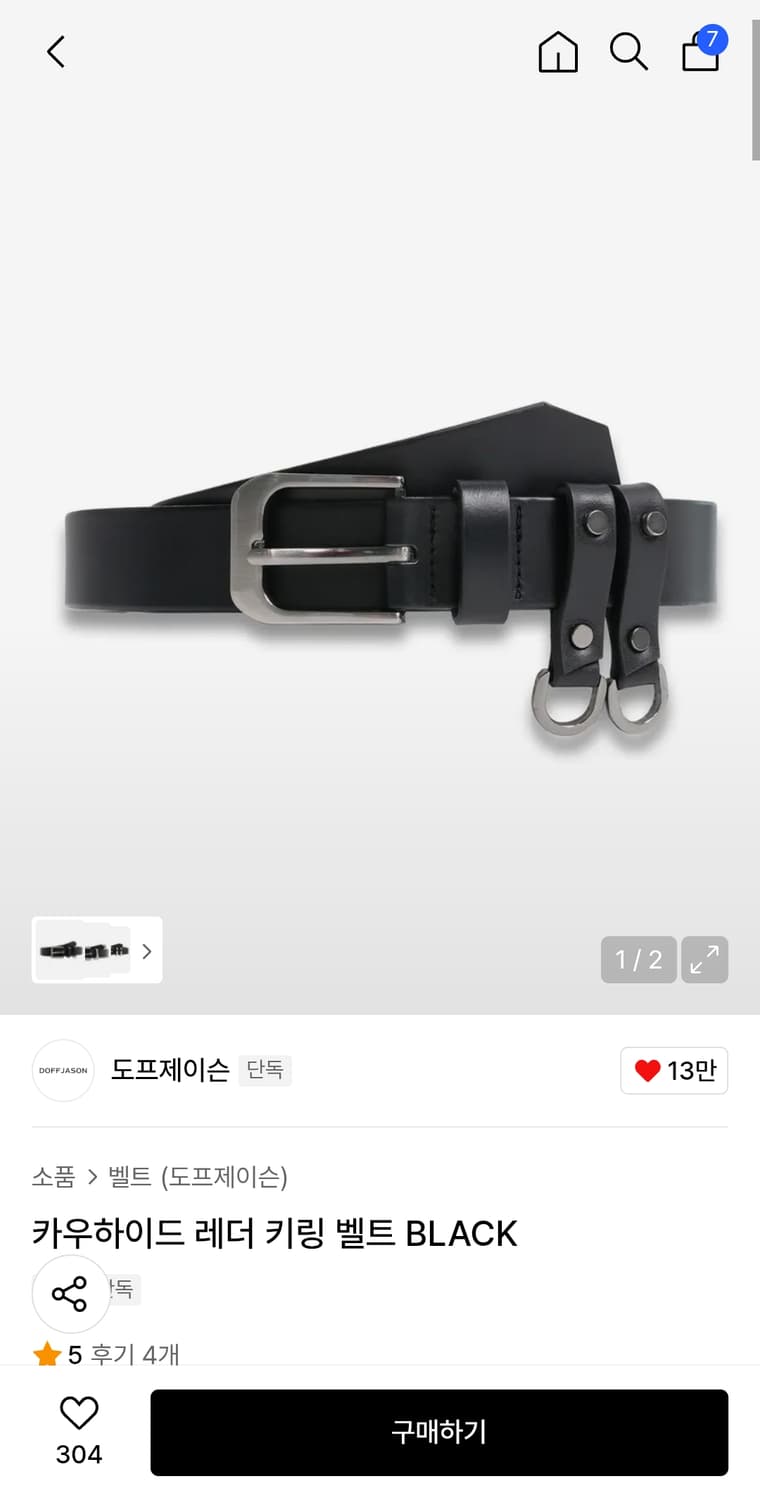Open the 소품 breadcrumb category
This screenshot has width=760, height=1500.
51,1177
